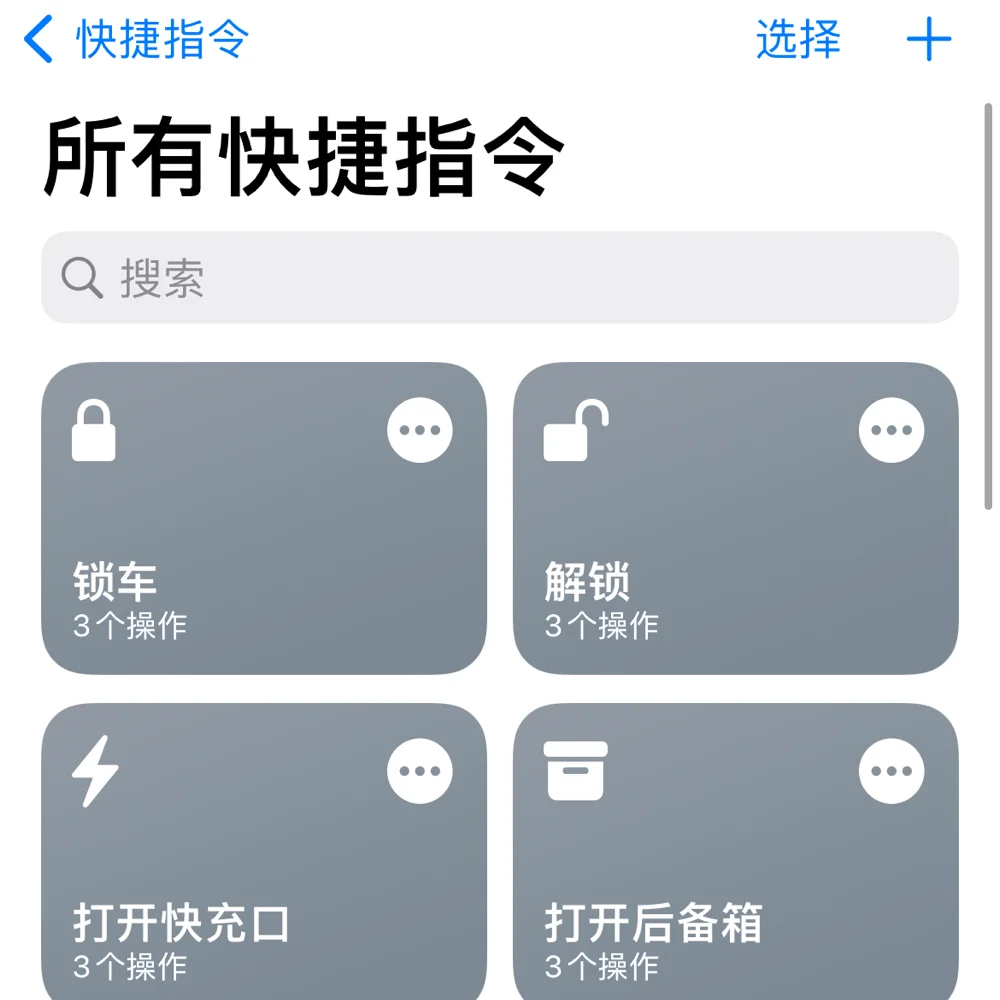The width and height of the screenshot is (1000, 1000).
Task: Add a new shortcut with the plus icon
Action: tap(929, 40)
